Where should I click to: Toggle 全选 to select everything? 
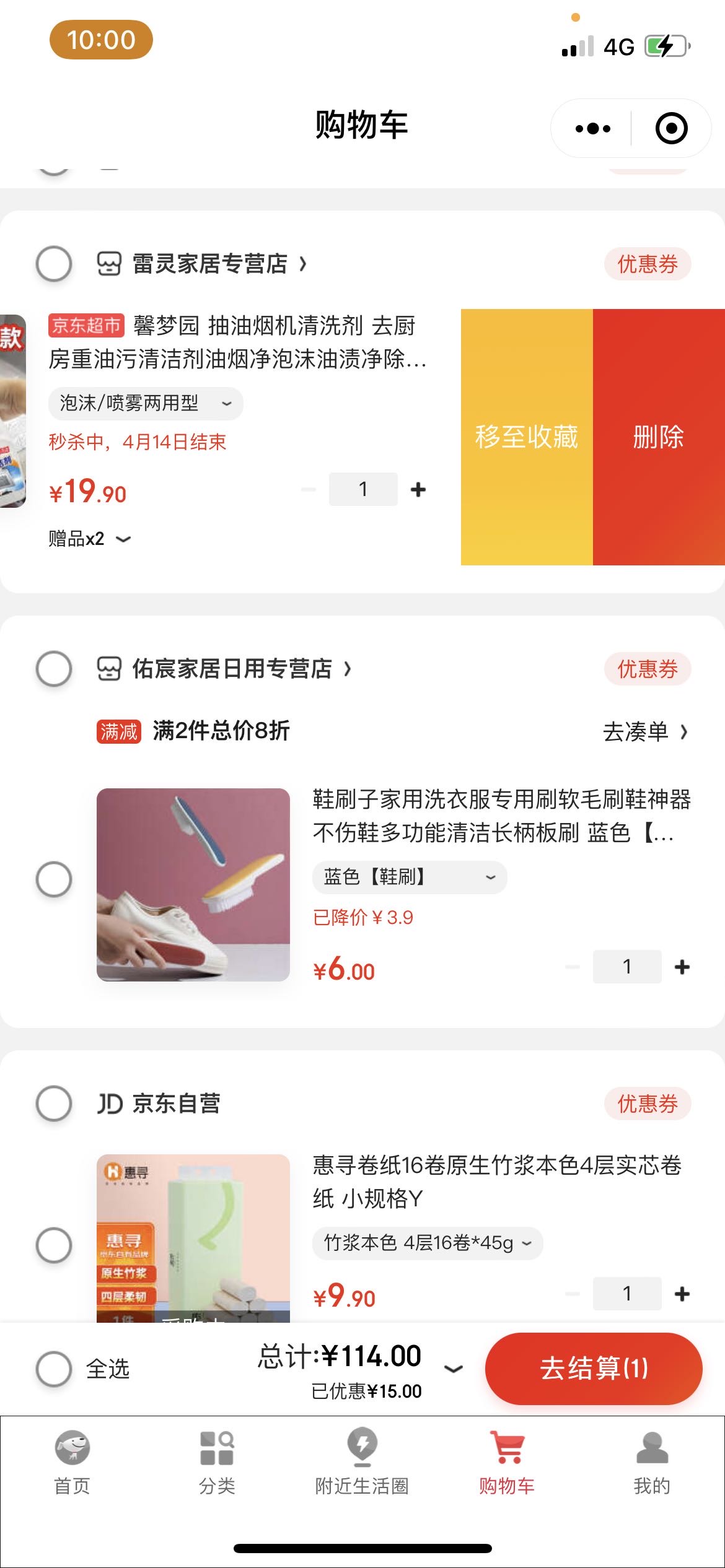click(54, 1369)
